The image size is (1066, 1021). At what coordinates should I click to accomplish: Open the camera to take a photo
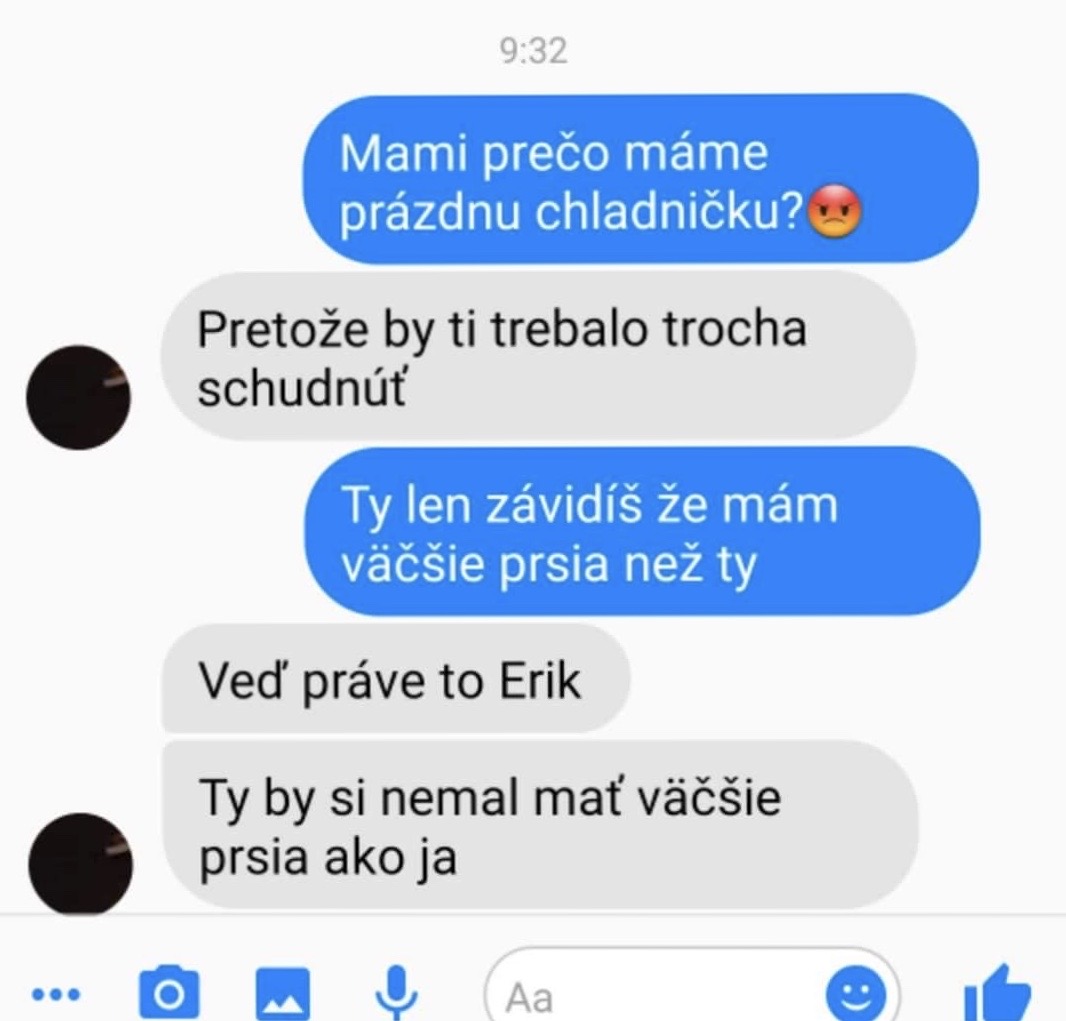[169, 992]
